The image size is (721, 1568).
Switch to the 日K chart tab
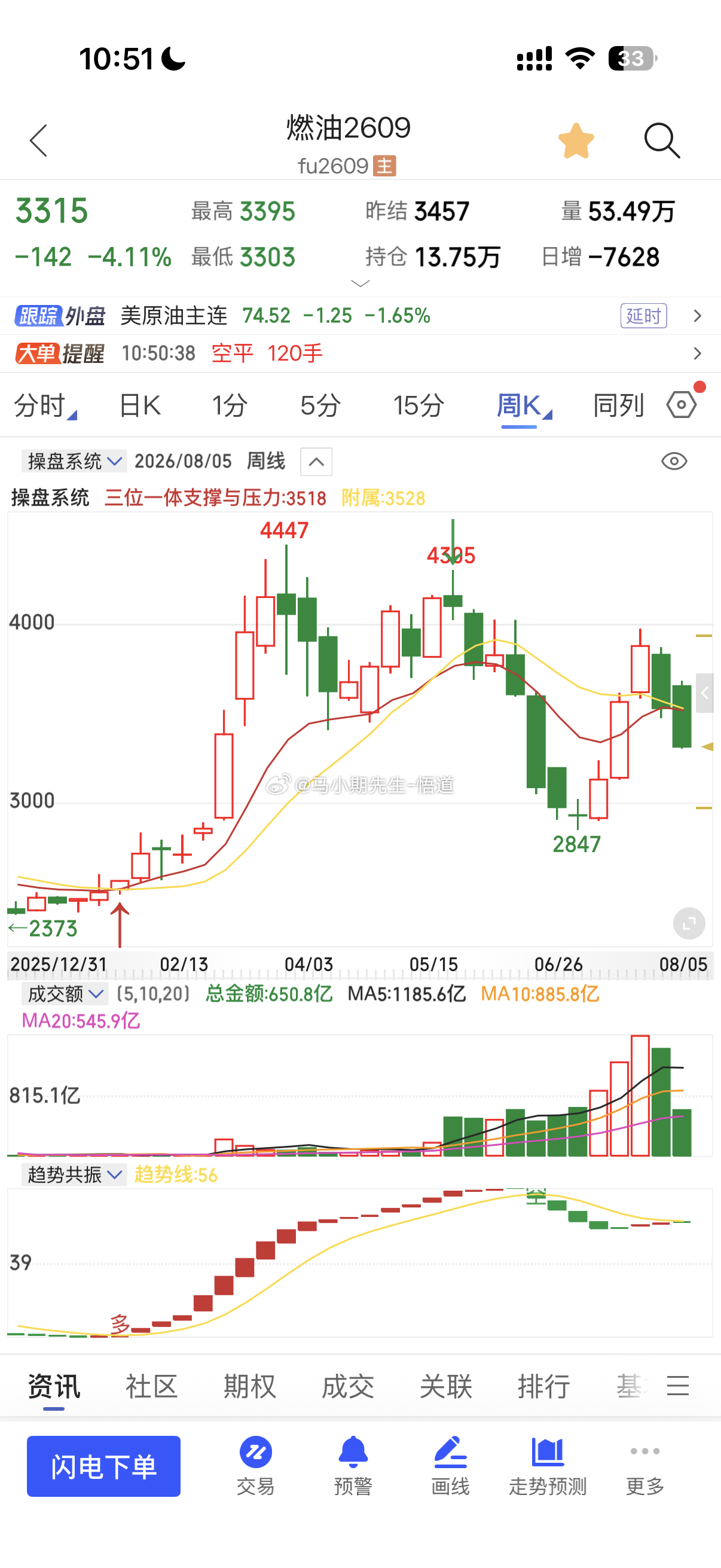140,405
